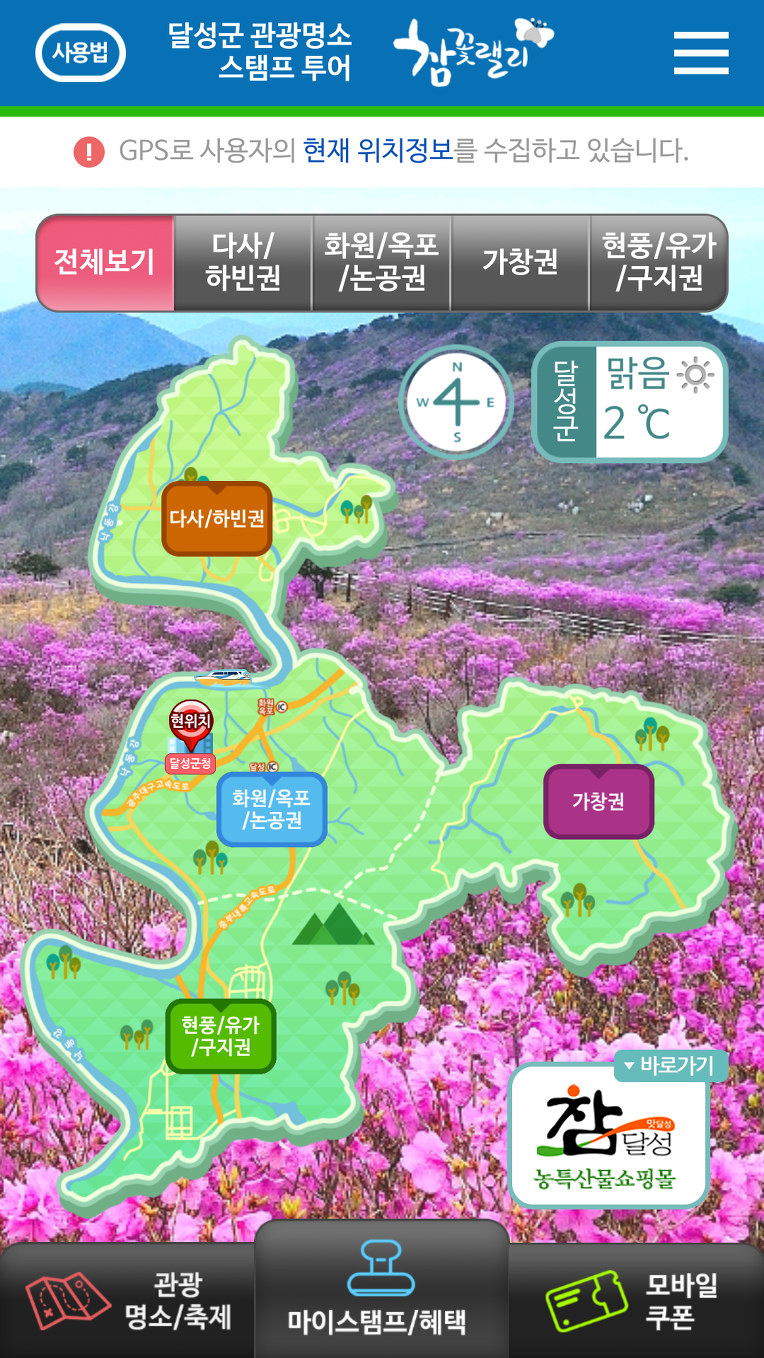
Task: Switch to the 화원/옥포/논공권 tab
Action: point(382,263)
